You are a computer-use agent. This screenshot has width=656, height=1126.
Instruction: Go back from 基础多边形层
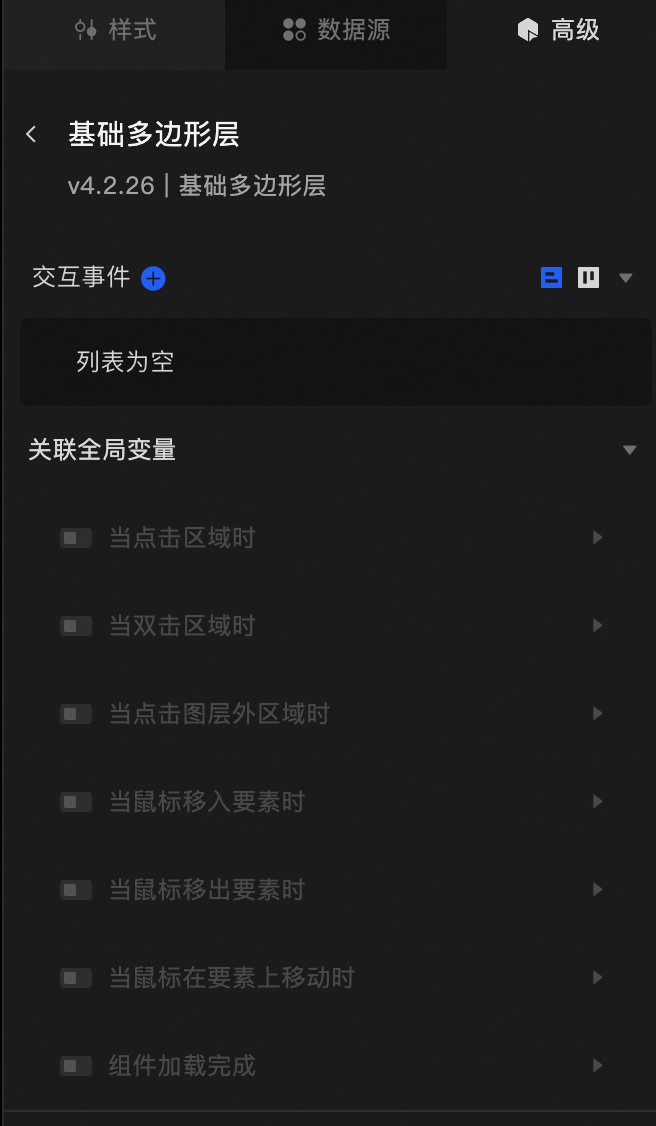(x=32, y=134)
